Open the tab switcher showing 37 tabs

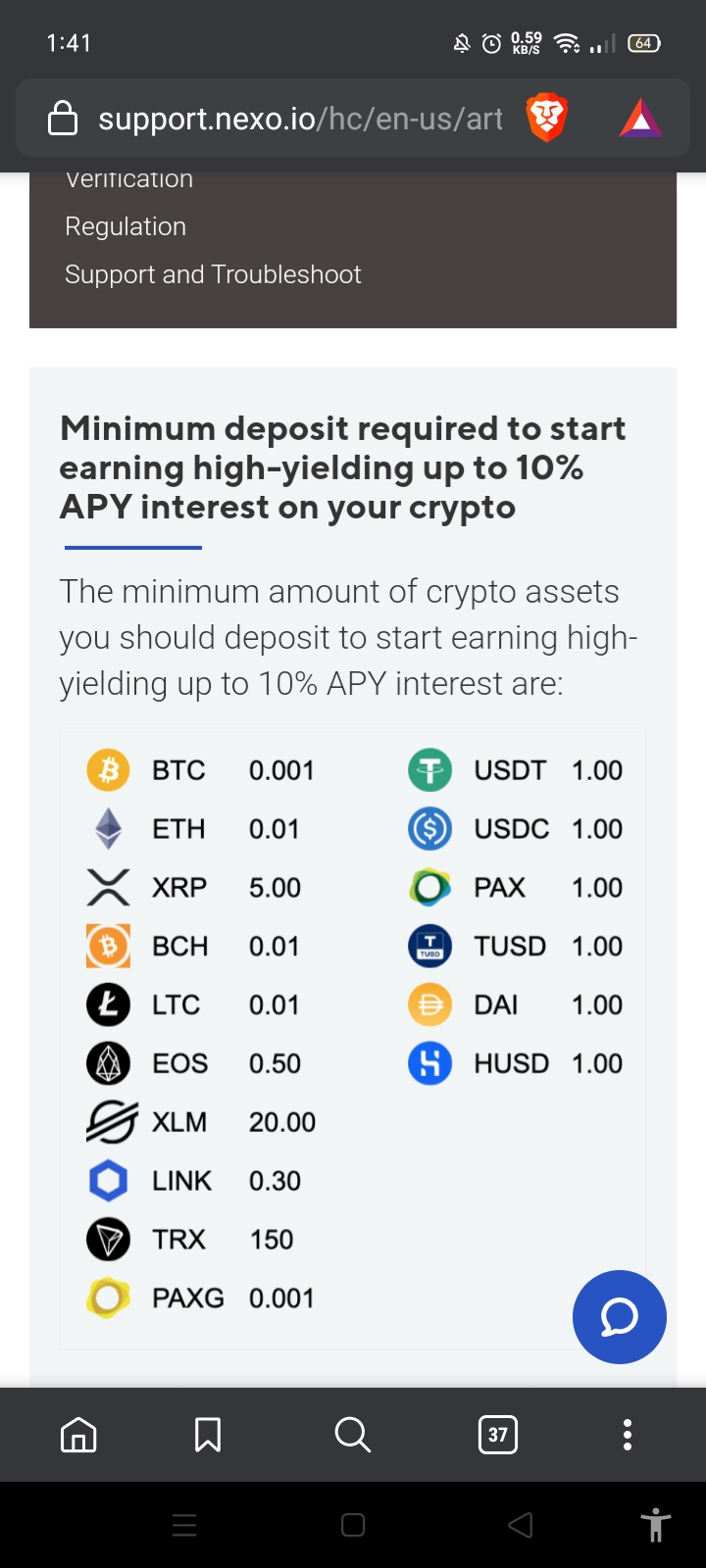(498, 1435)
